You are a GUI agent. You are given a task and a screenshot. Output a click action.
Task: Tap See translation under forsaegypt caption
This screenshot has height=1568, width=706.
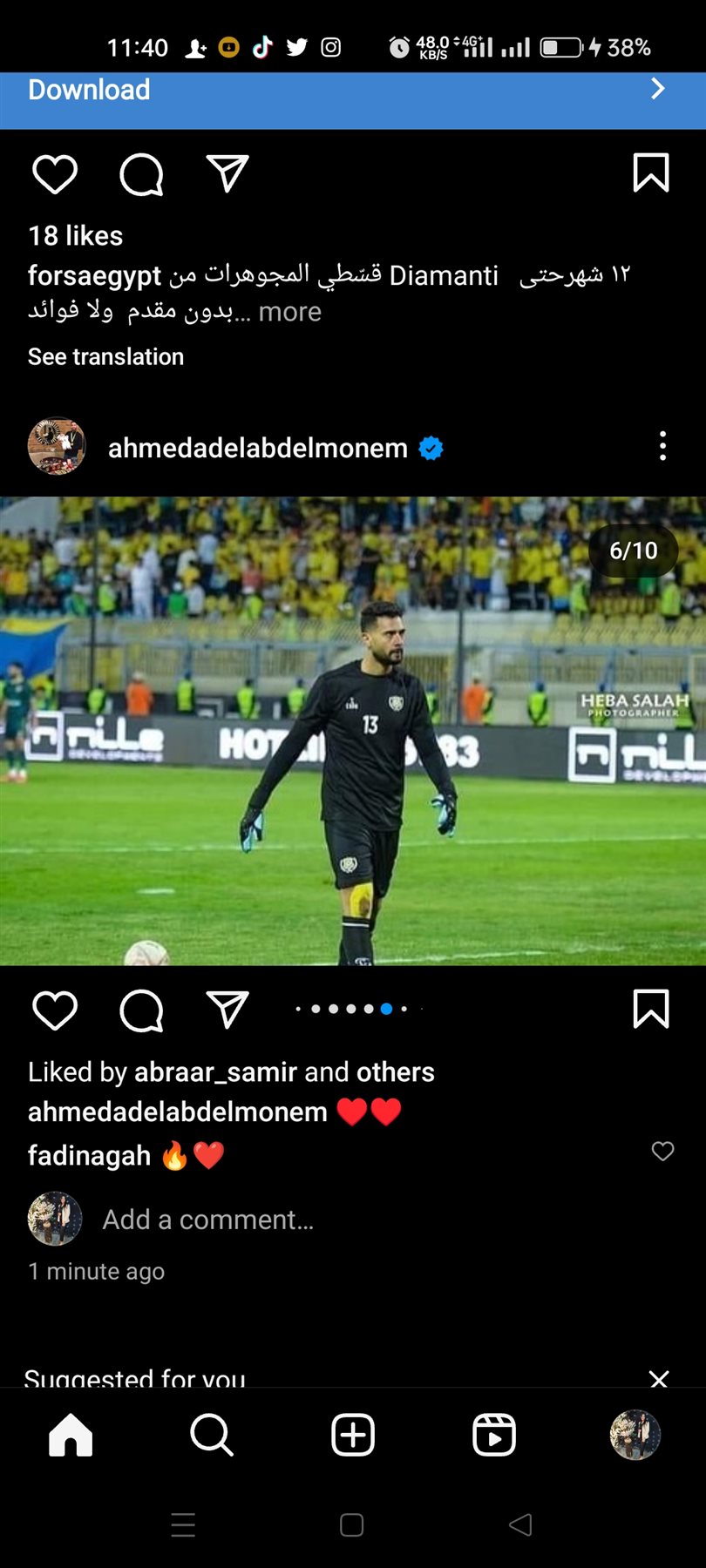point(105,356)
